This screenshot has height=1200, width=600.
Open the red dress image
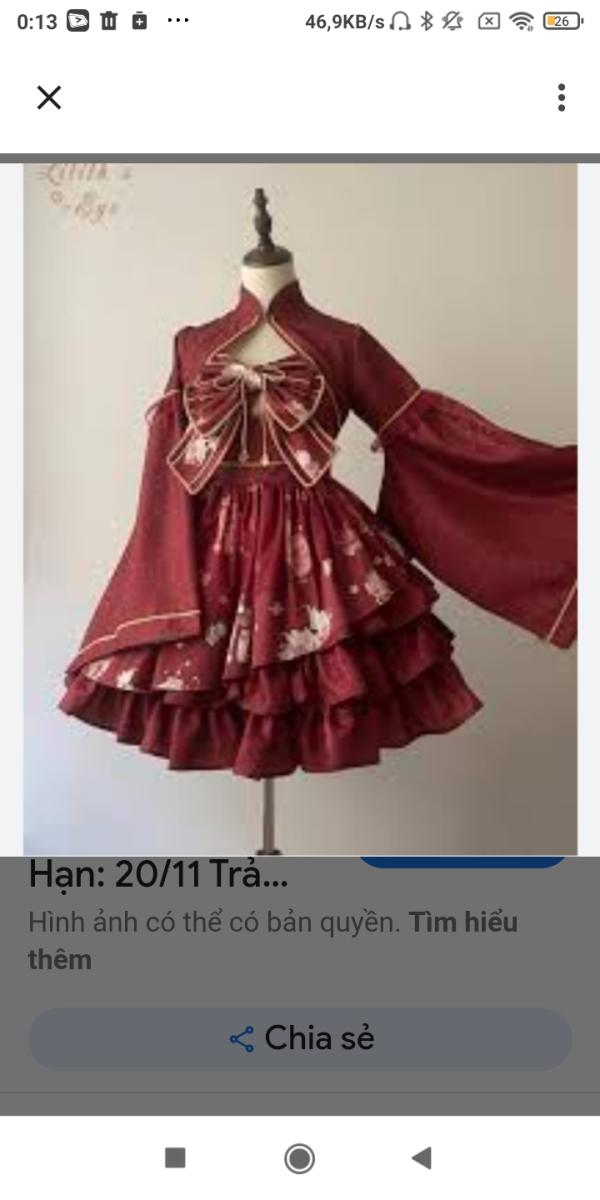(300, 508)
